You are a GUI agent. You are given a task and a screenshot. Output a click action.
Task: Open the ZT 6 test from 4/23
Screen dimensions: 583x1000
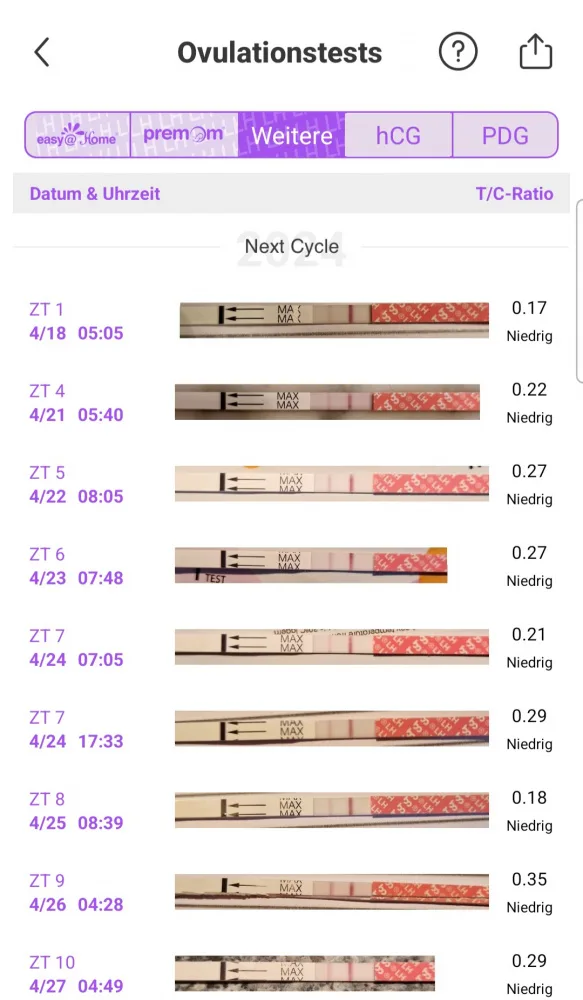[292, 566]
